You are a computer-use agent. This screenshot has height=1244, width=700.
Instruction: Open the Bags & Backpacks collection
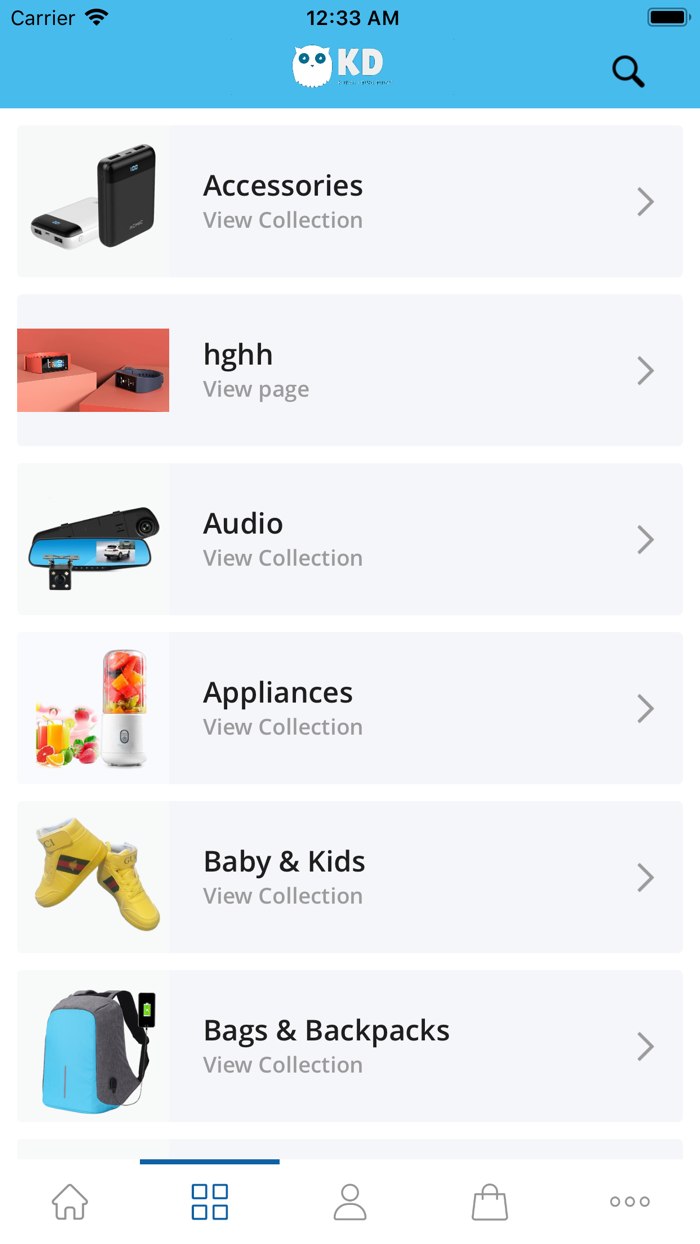tap(350, 1046)
